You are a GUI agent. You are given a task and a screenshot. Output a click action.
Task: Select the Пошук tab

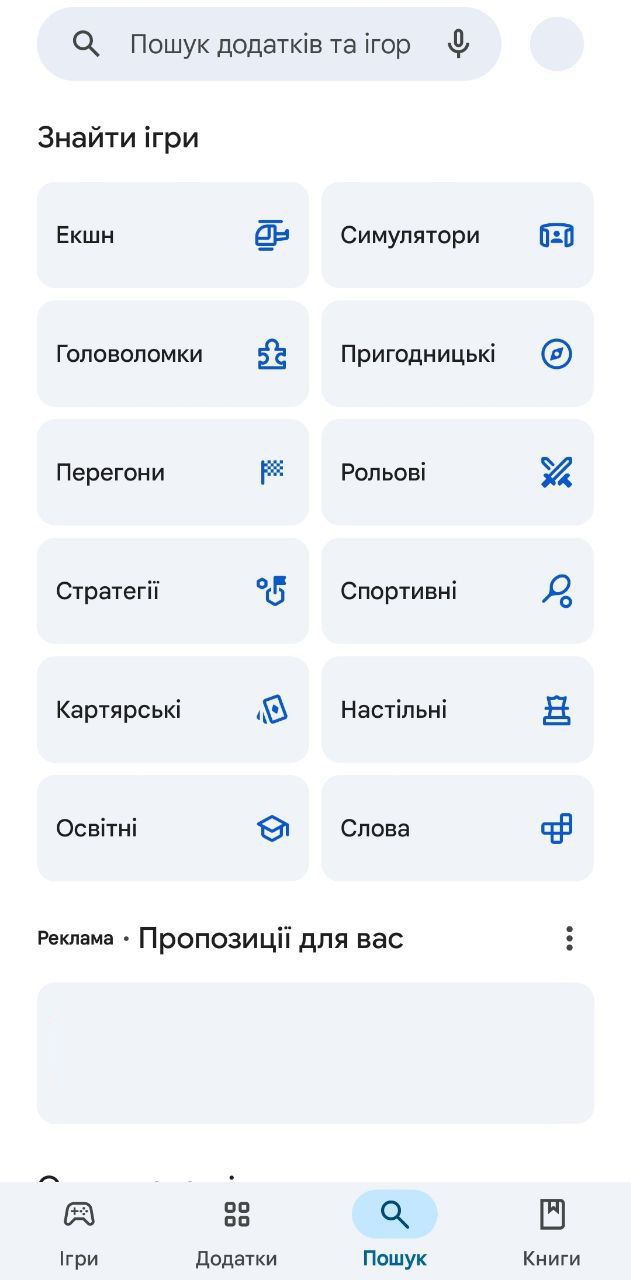pos(394,1232)
